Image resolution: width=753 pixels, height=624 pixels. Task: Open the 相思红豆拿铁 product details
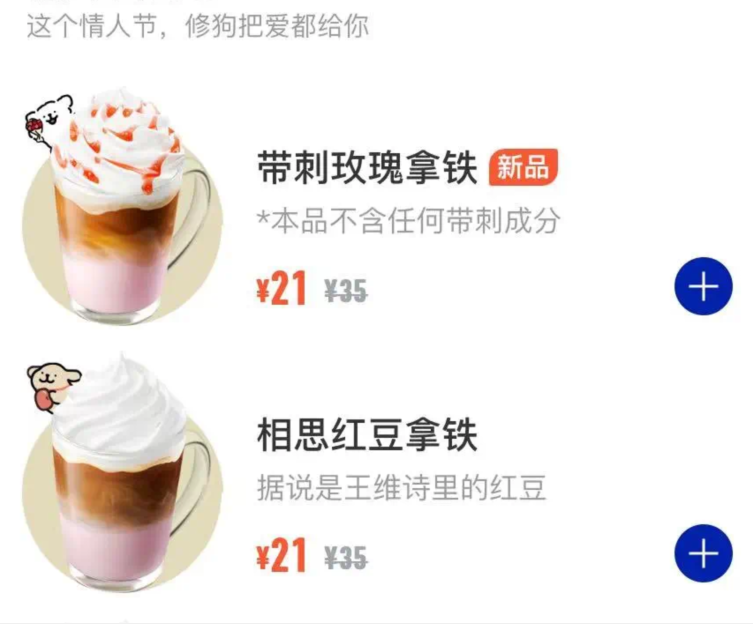coord(367,436)
